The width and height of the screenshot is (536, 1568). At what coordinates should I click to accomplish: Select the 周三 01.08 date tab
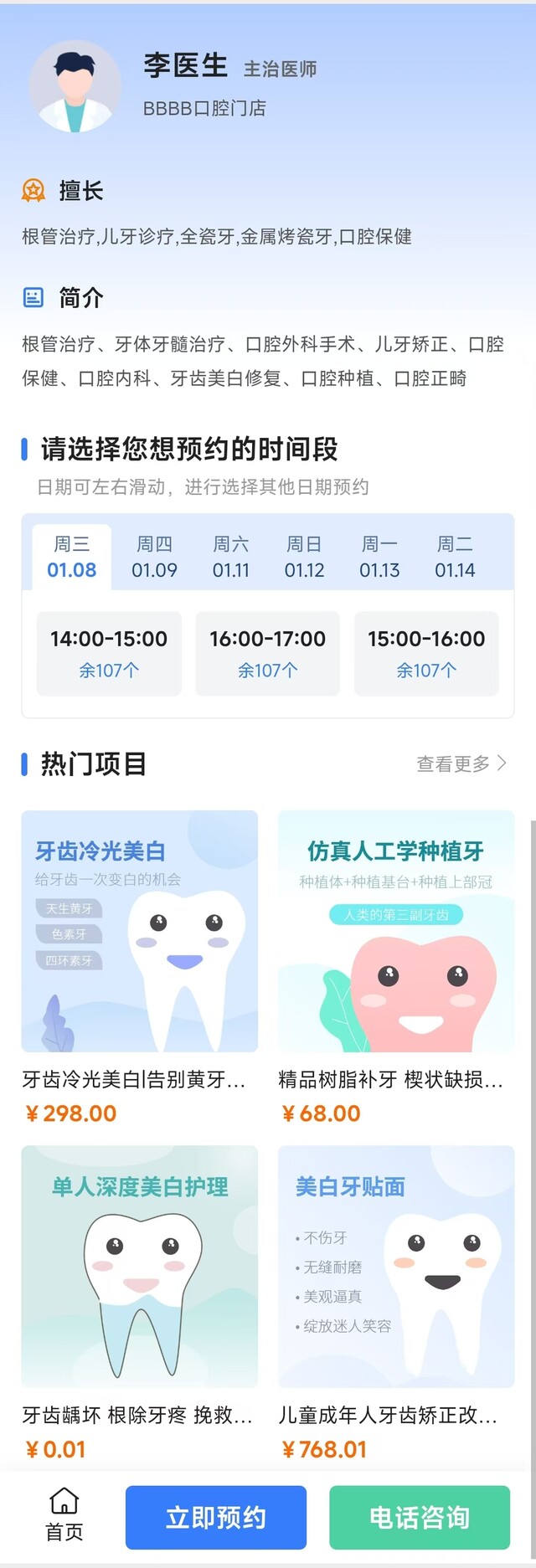coord(72,558)
